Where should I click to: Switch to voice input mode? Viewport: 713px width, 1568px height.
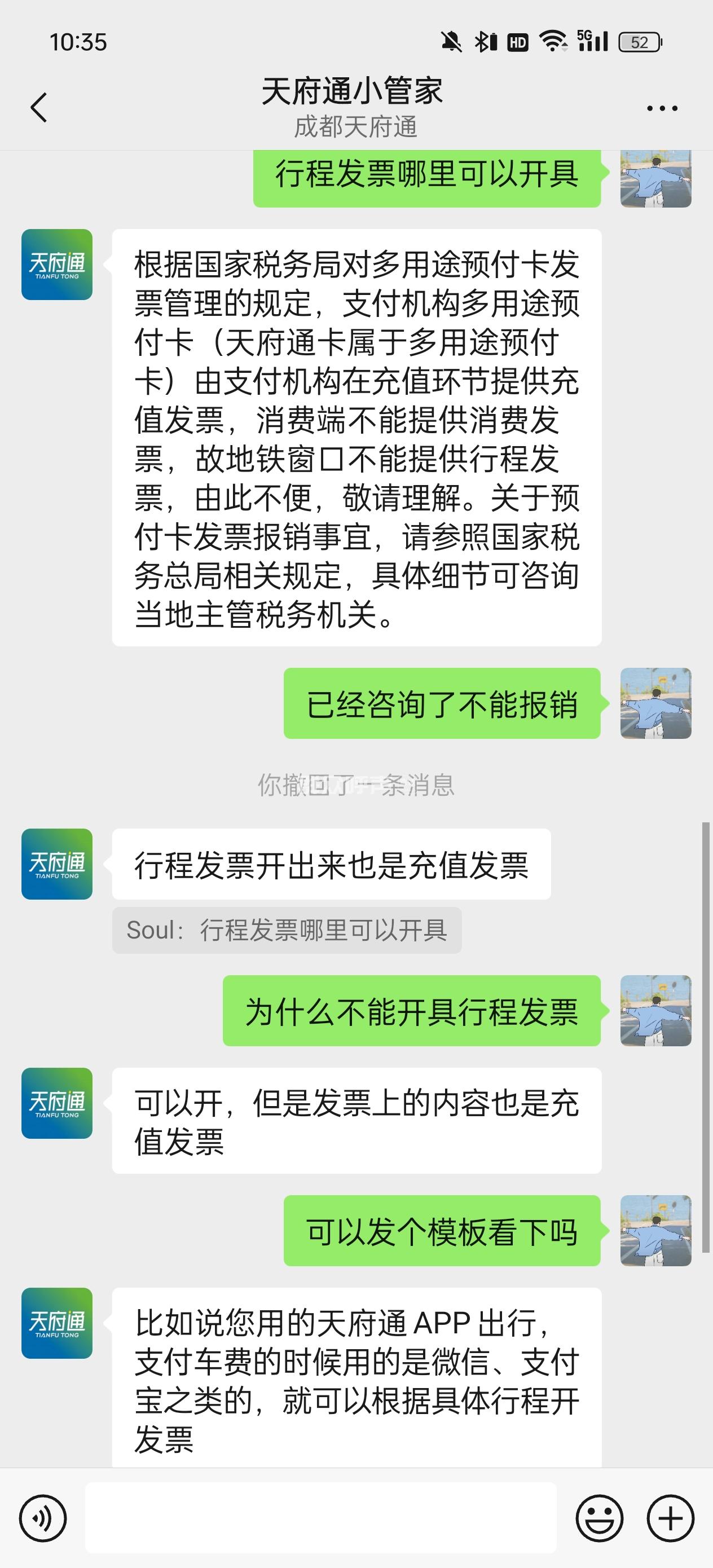point(43,1519)
